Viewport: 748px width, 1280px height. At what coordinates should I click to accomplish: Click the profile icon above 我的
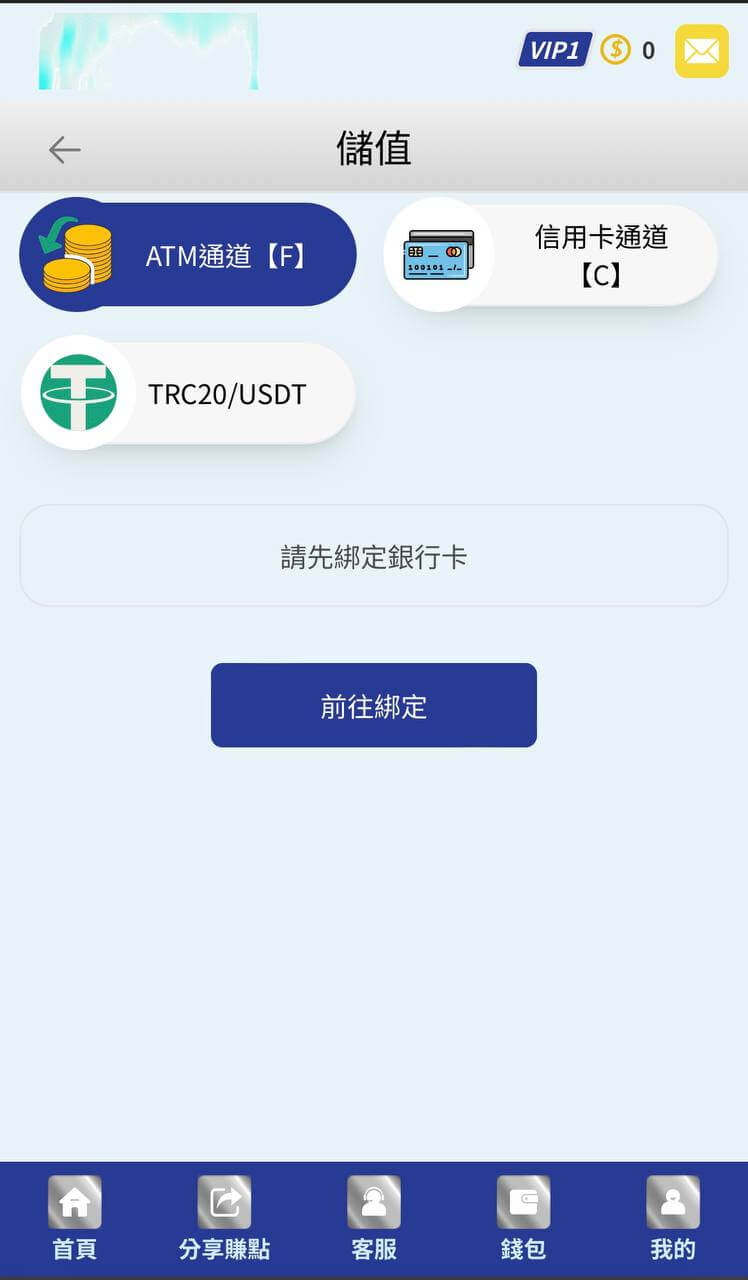[x=672, y=1203]
